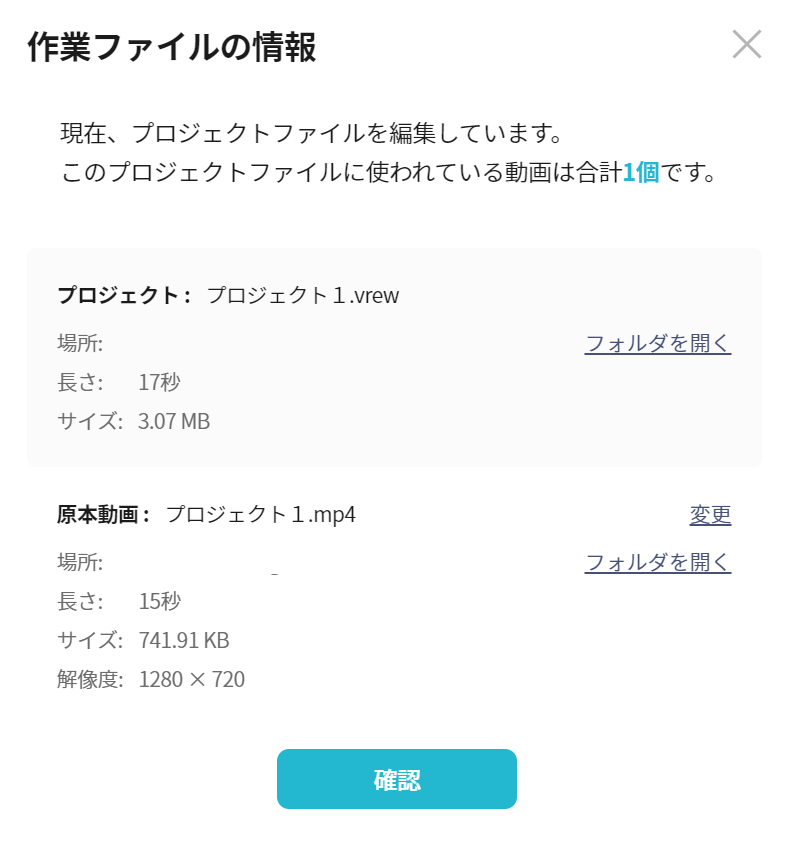795x850 pixels.
Task: Close the 作業ファイルの情報 dialog
Action: point(748,45)
